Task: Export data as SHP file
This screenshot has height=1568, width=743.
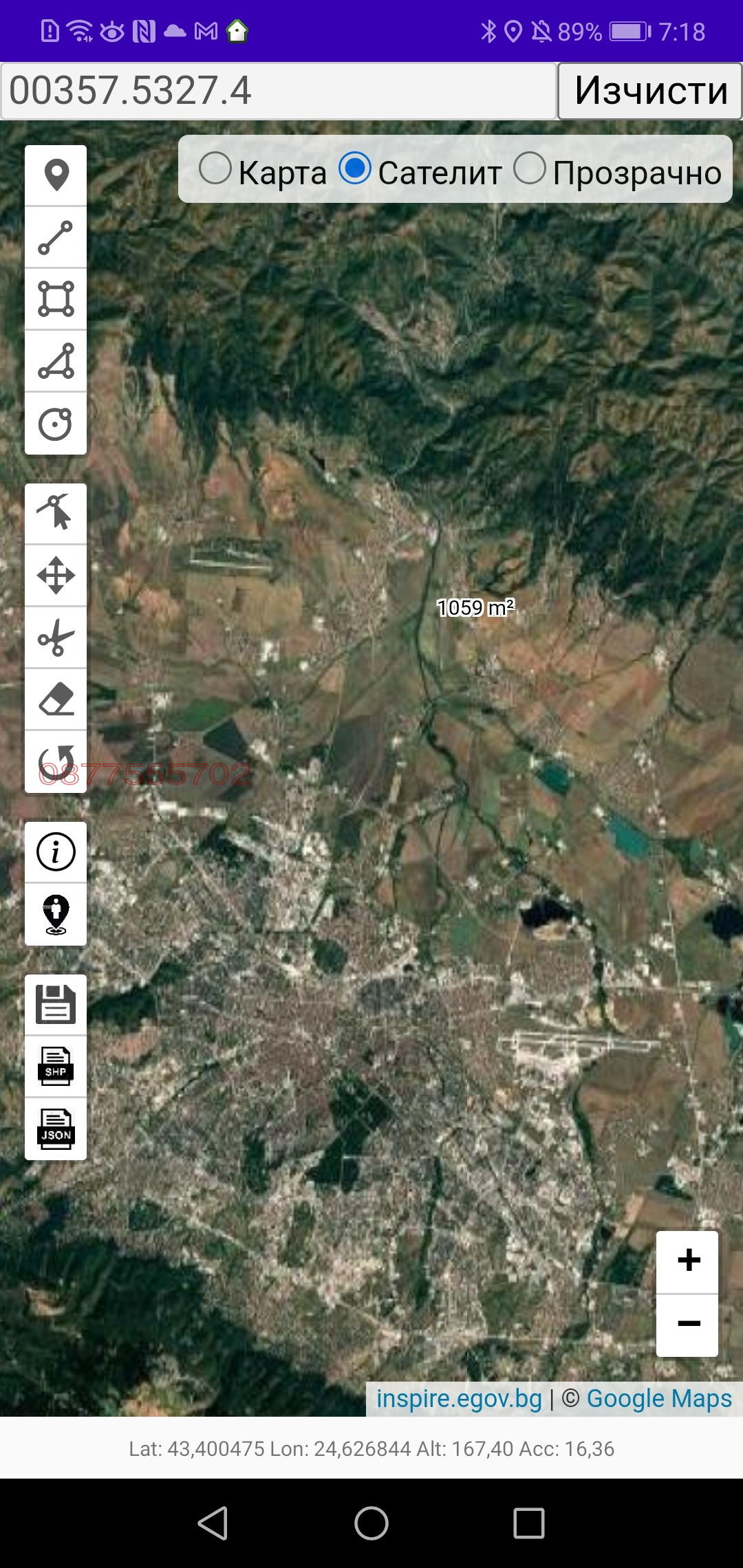Action: click(x=56, y=1067)
